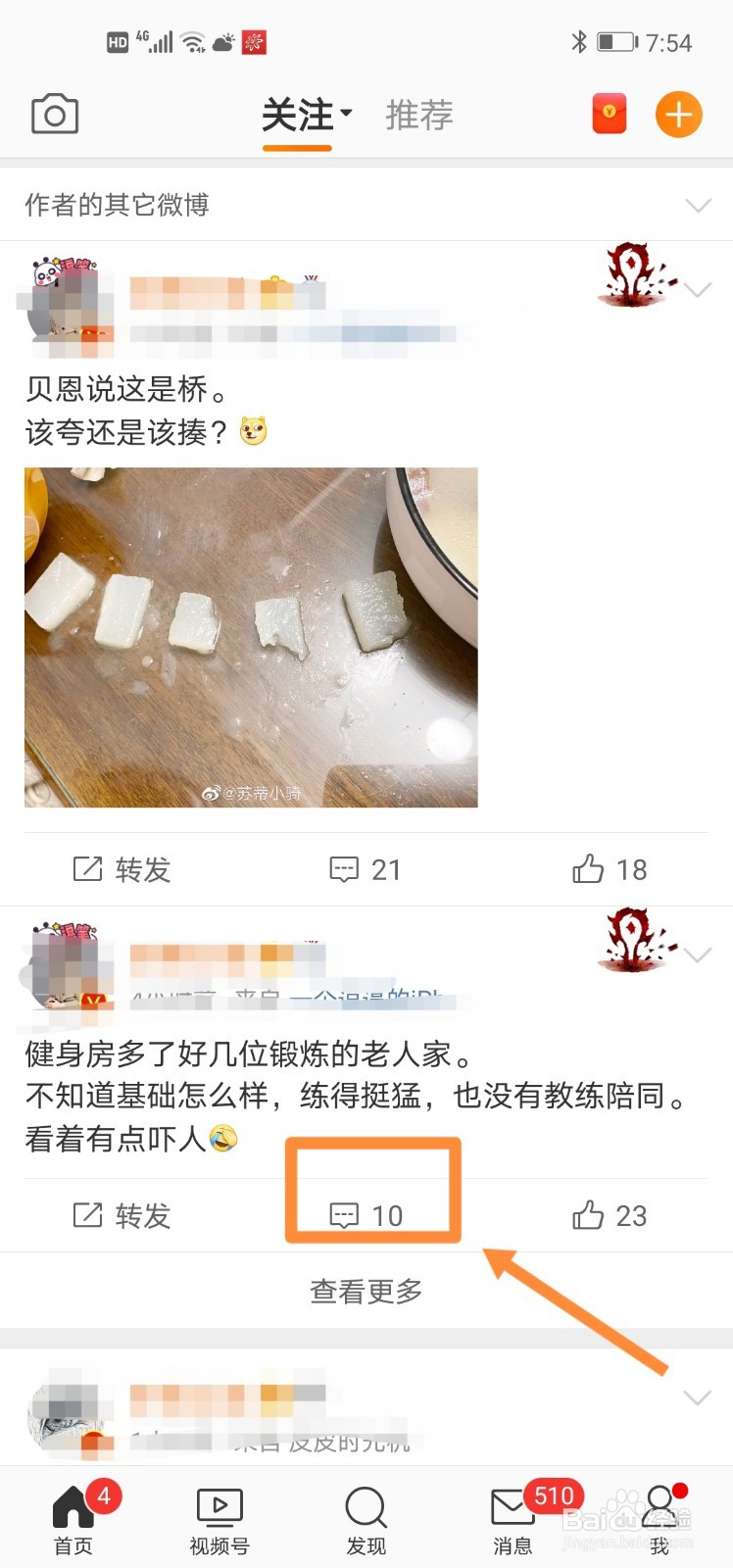The width and height of the screenshot is (733, 1568).
Task: Open the highlighted comment icon showing 10
Action: click(370, 1215)
